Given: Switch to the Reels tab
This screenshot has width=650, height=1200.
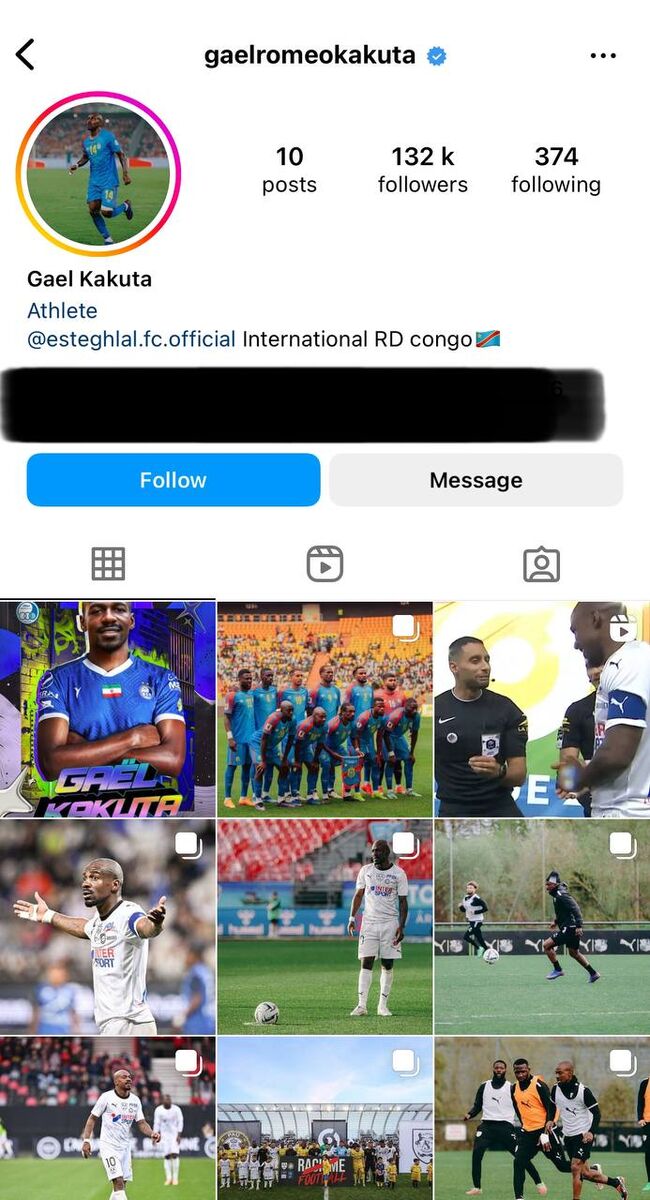Looking at the screenshot, I should coord(325,564).
